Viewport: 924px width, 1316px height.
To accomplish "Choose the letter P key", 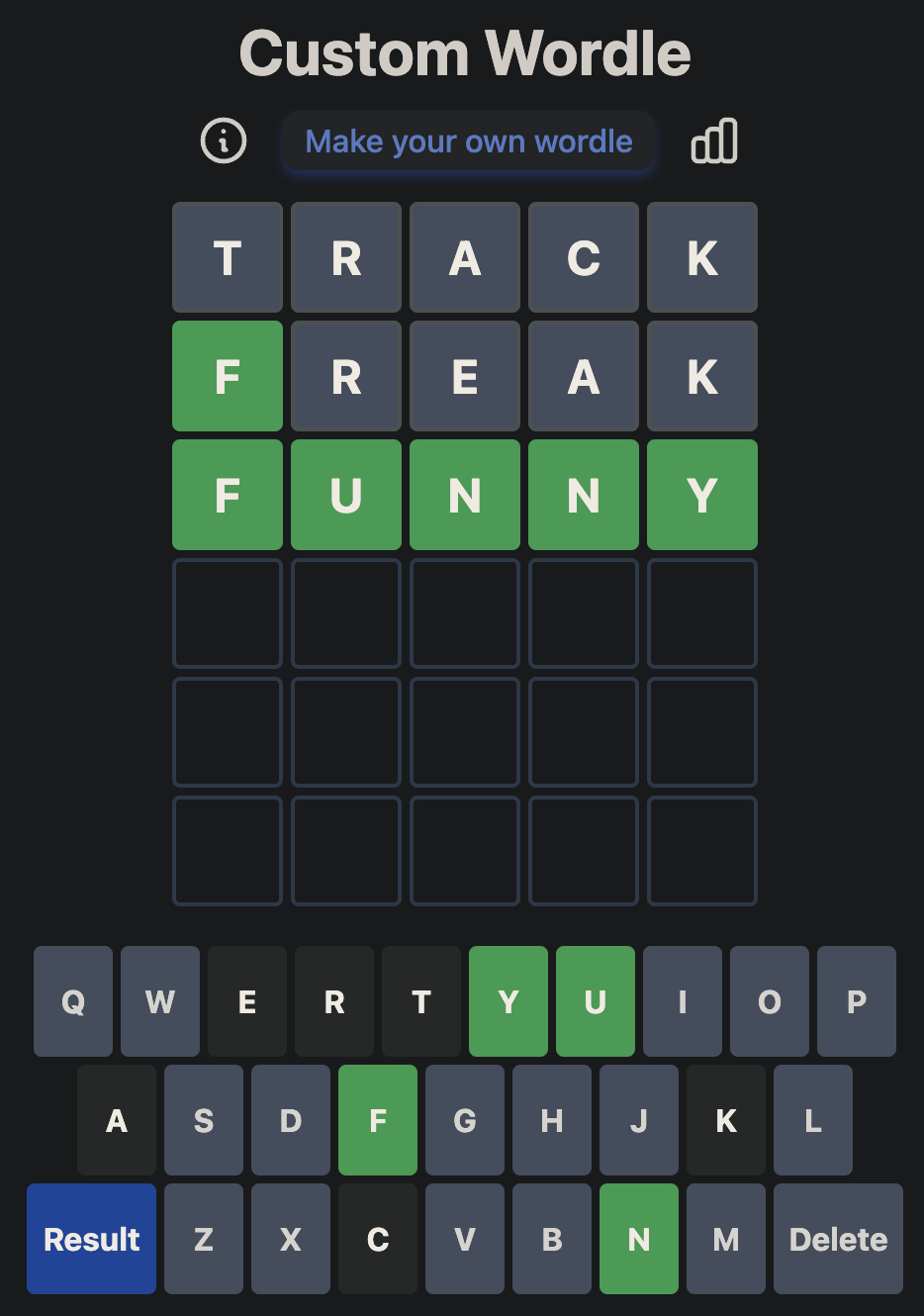I will (857, 1001).
